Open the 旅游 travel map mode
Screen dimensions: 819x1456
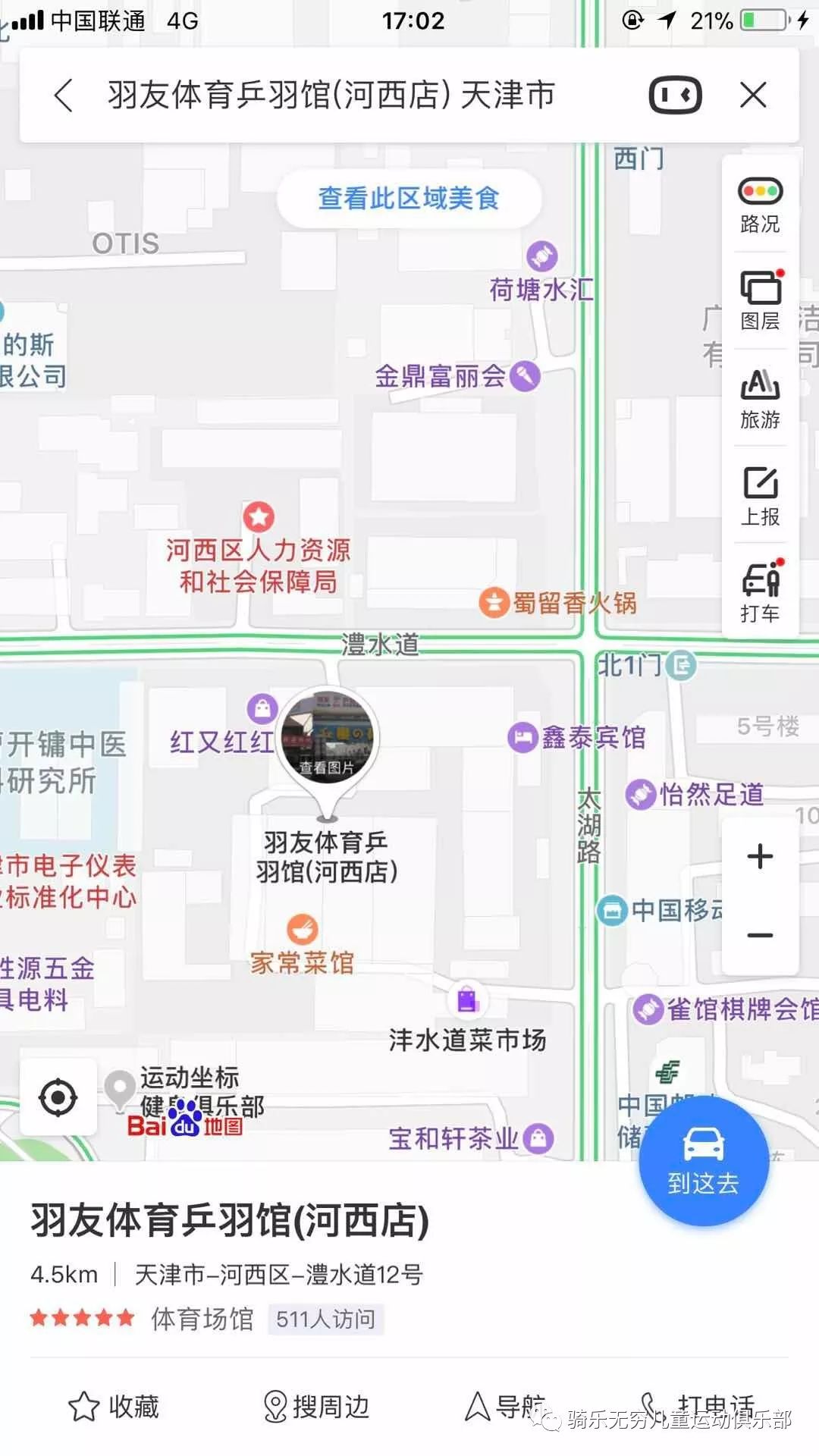760,399
